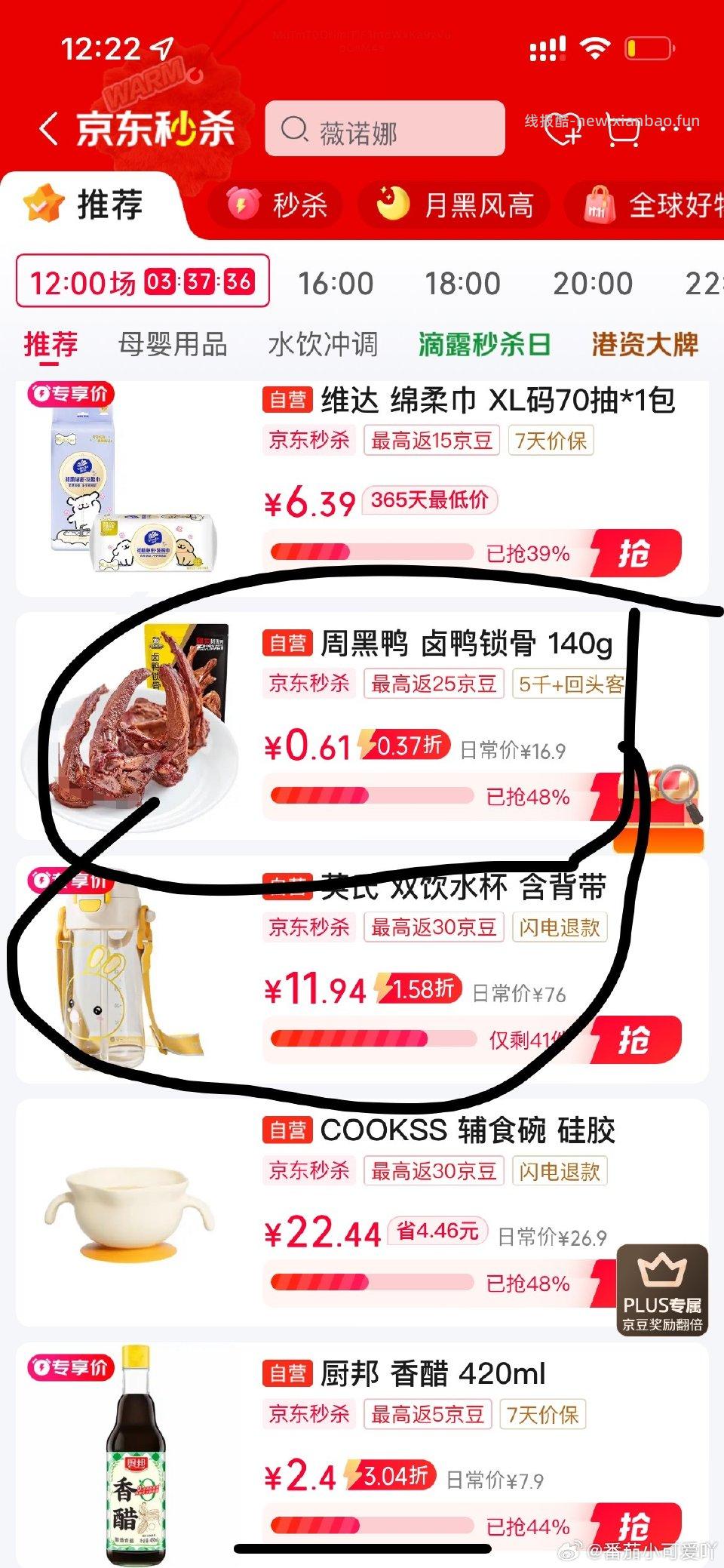Tap the 365天最低价 tag on 维达 item
724x1568 pixels.
(428, 500)
